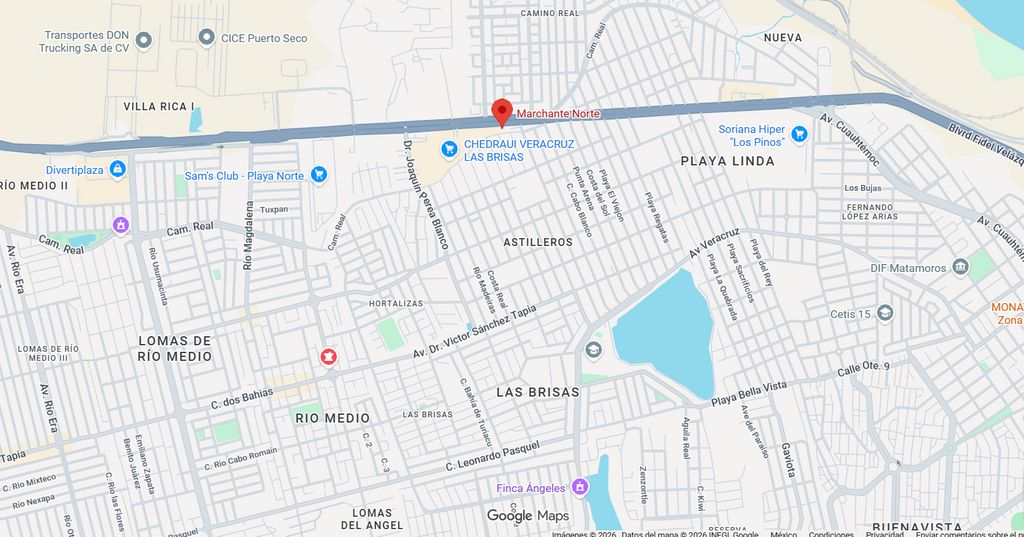Screen dimensions: 1024x537
Task: Tap the red Marchante Norte pin
Action: (x=502, y=112)
